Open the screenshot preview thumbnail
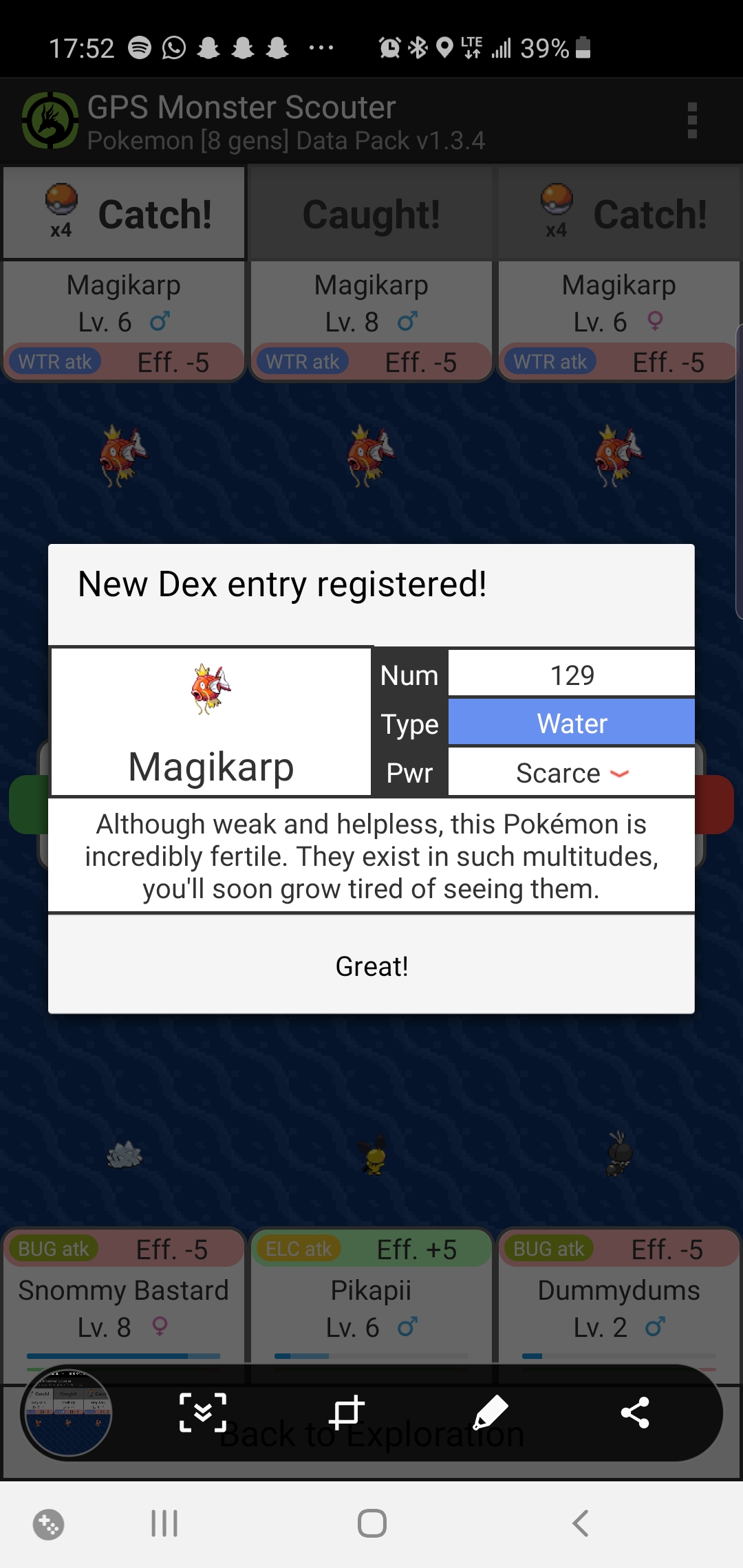Viewport: 743px width, 1568px height. pos(67,1413)
